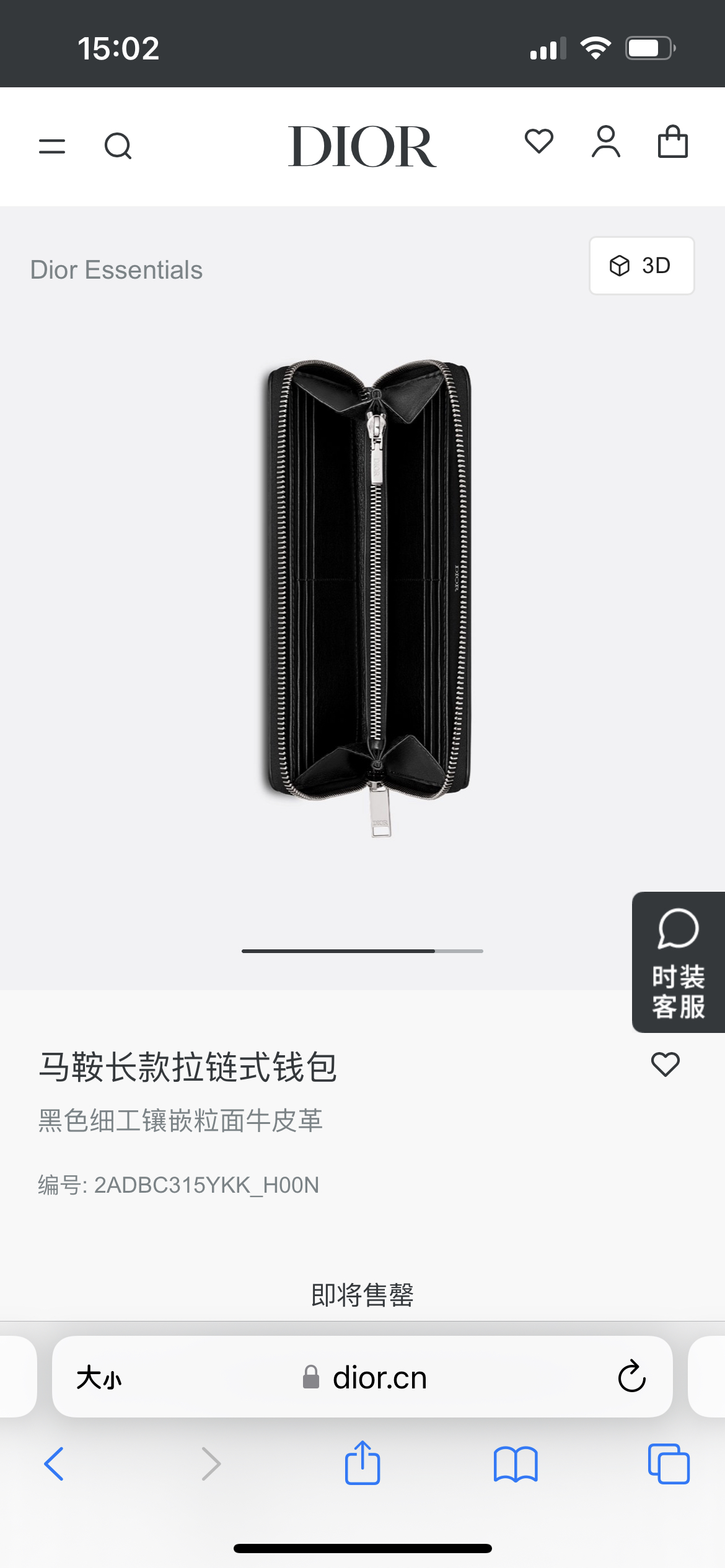Image resolution: width=725 pixels, height=1568 pixels.
Task: Open the wishlist in the header
Action: coord(538,142)
